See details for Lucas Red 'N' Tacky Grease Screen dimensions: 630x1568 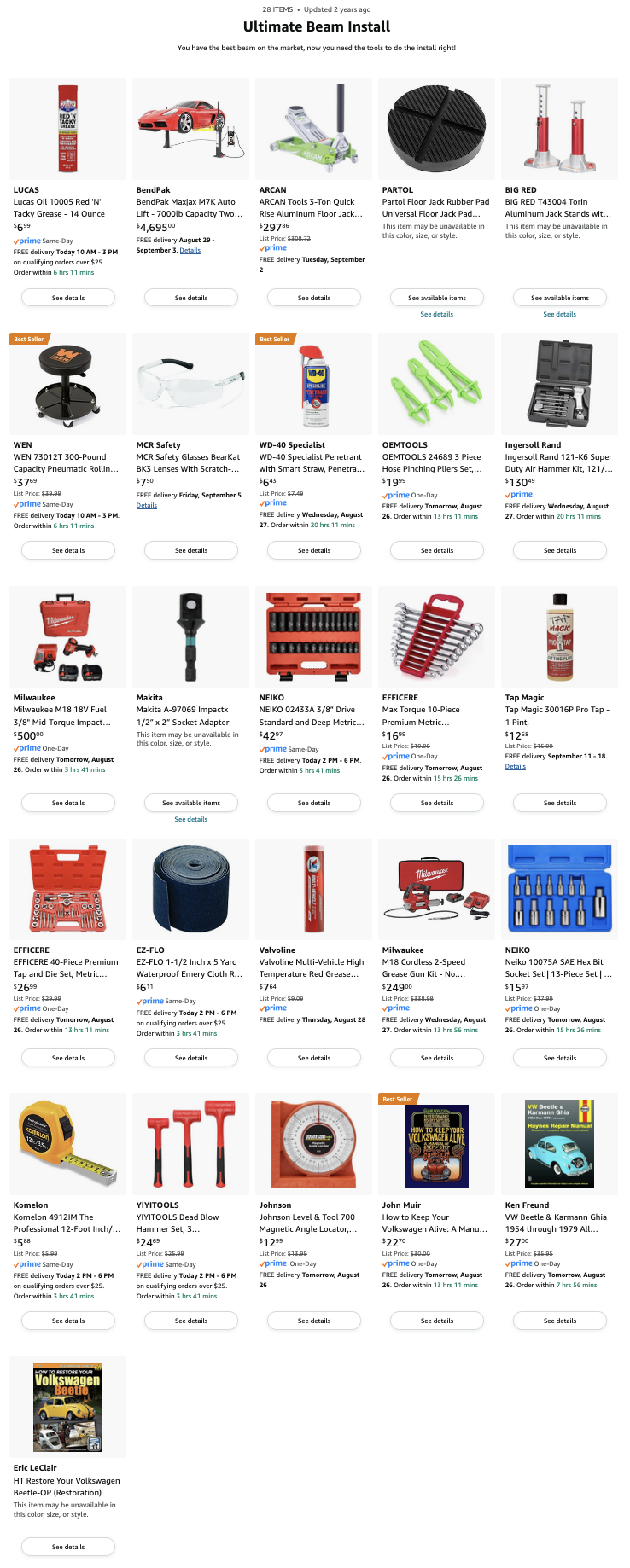(x=68, y=298)
